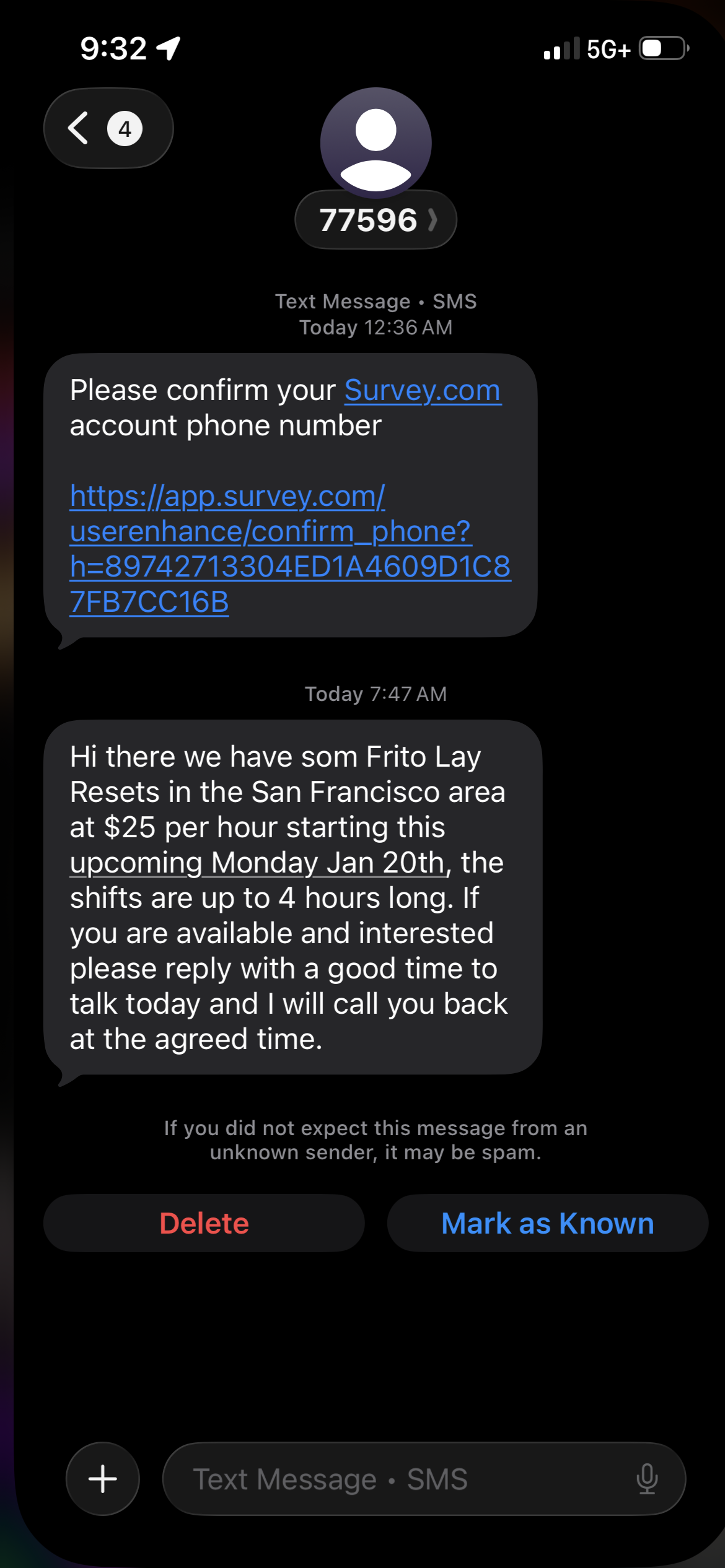This screenshot has width=725, height=1568.
Task: Mark the sender as Known
Action: pos(547,1224)
